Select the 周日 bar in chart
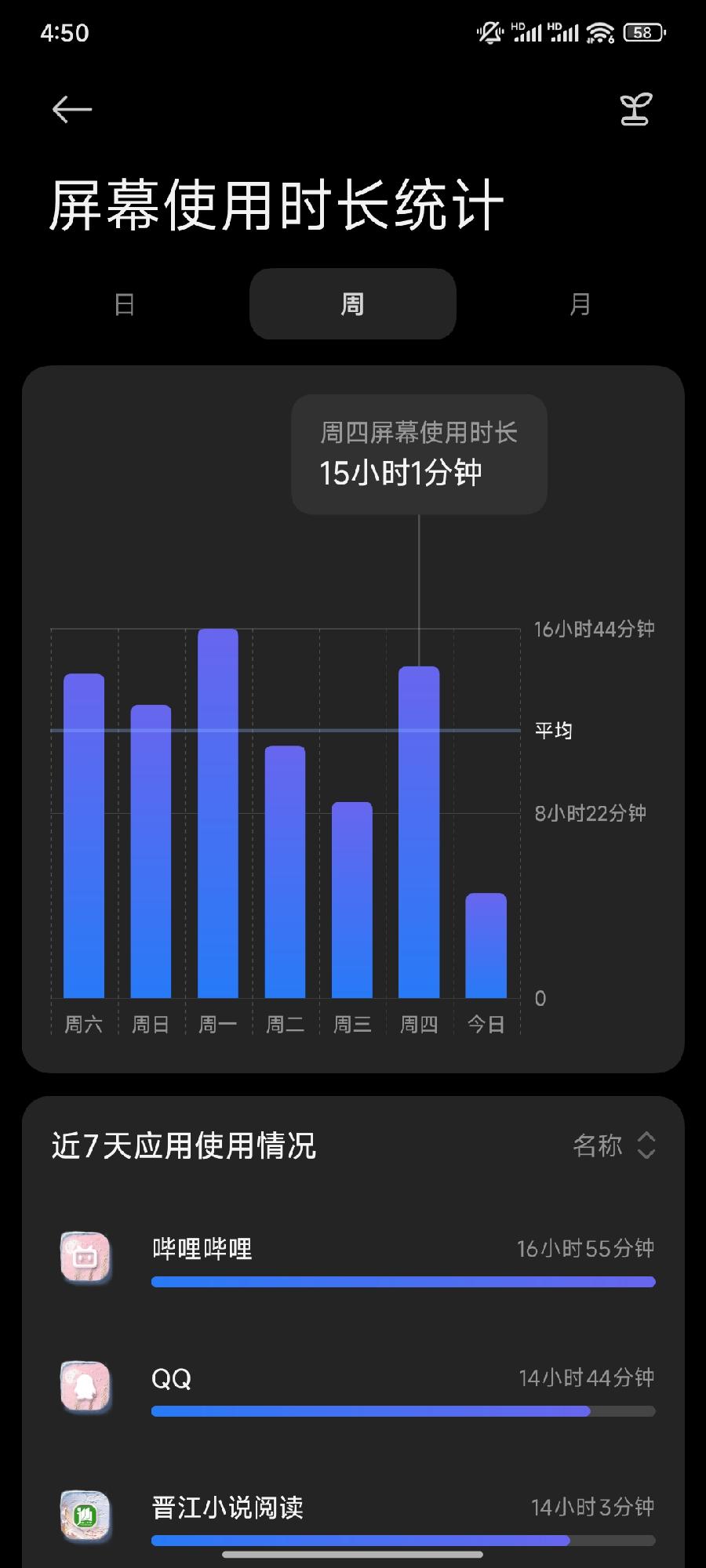This screenshot has width=706, height=1568. pyautogui.click(x=151, y=851)
